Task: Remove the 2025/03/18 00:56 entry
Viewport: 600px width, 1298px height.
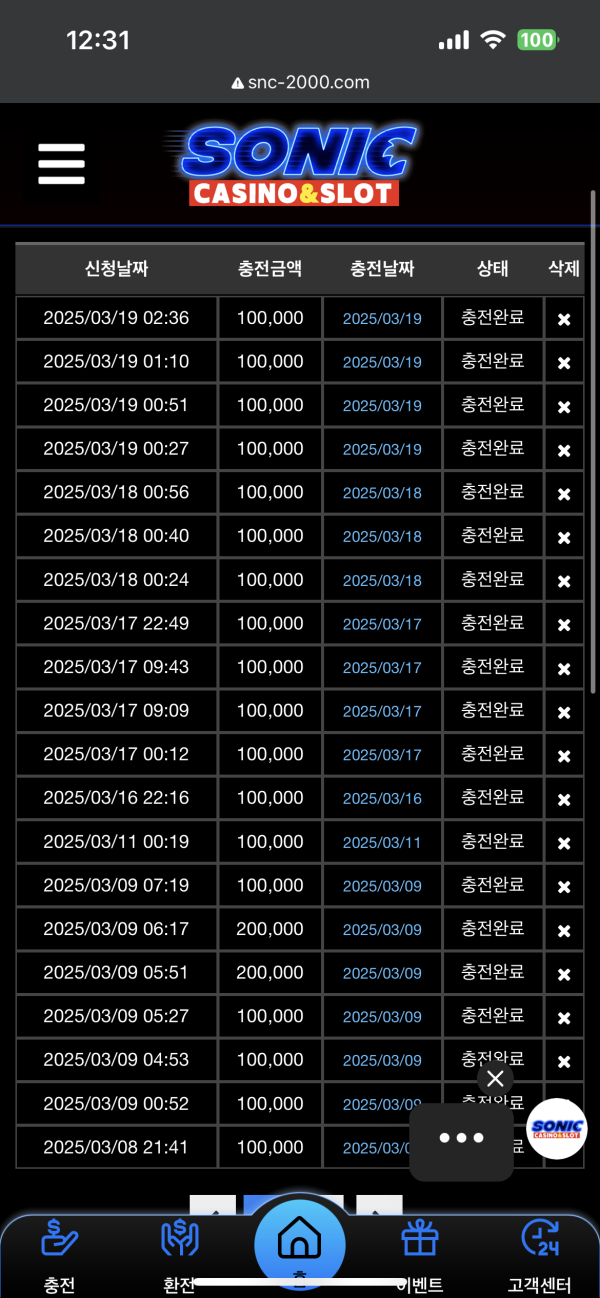Action: pyautogui.click(x=564, y=493)
